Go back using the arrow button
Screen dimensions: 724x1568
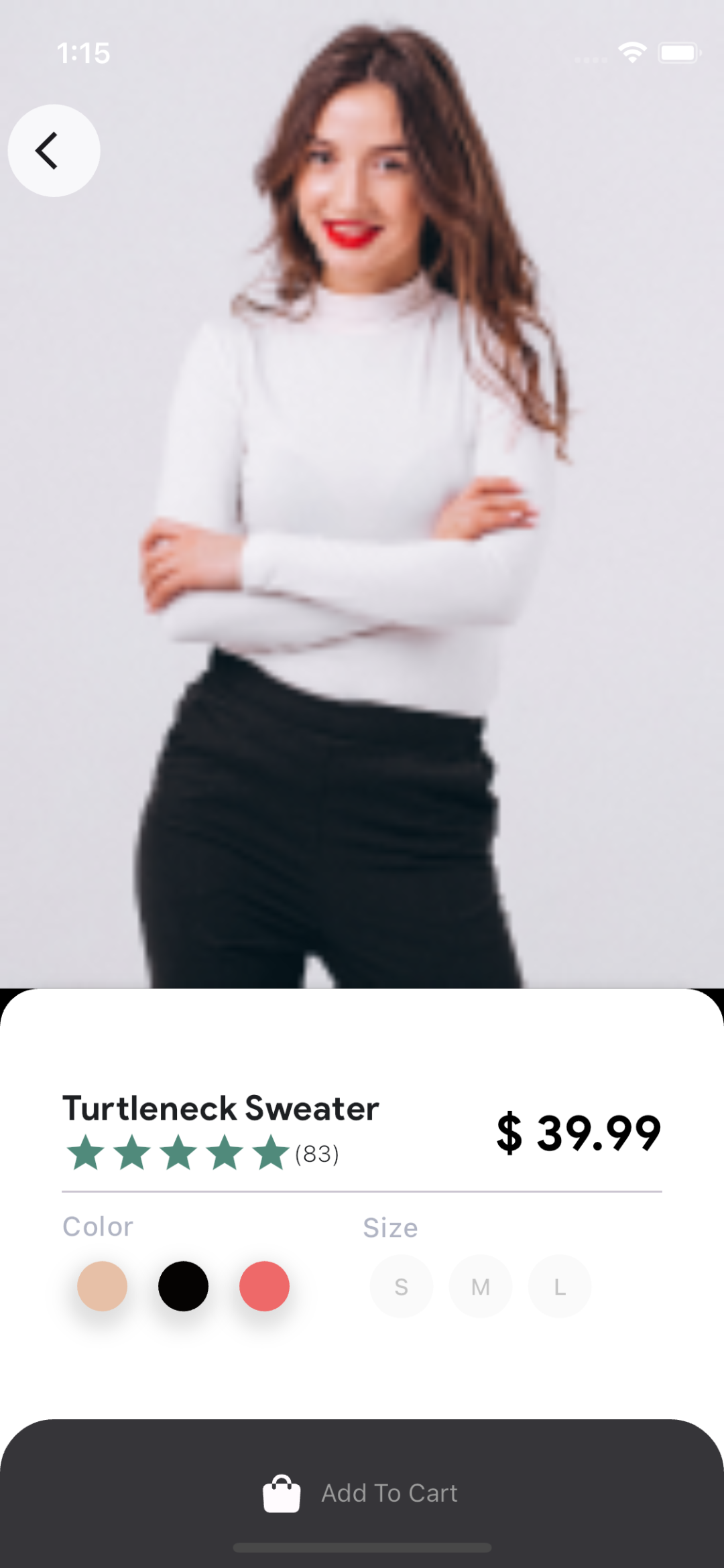coord(54,150)
